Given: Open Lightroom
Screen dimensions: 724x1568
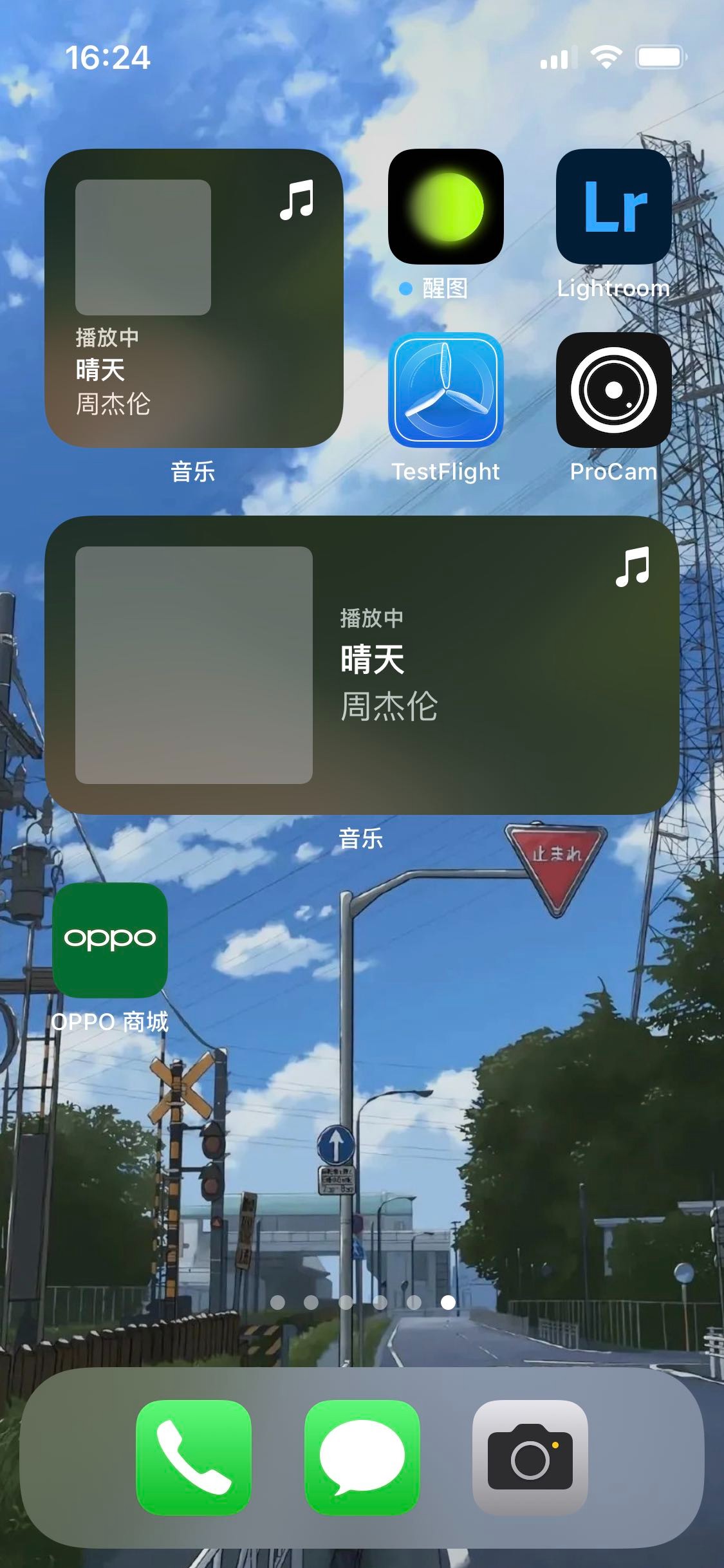Looking at the screenshot, I should click(x=613, y=207).
